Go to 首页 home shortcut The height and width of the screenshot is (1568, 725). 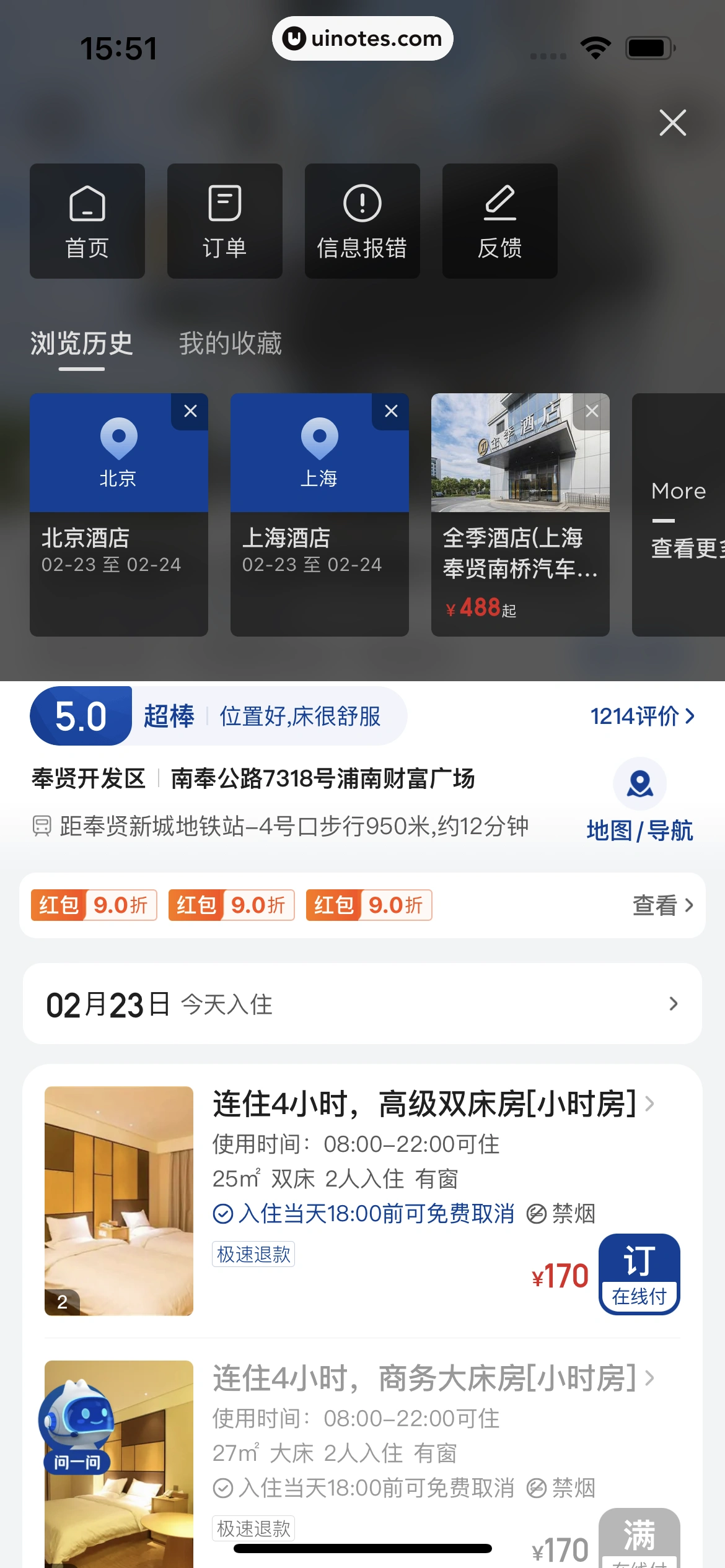pyautogui.click(x=87, y=221)
